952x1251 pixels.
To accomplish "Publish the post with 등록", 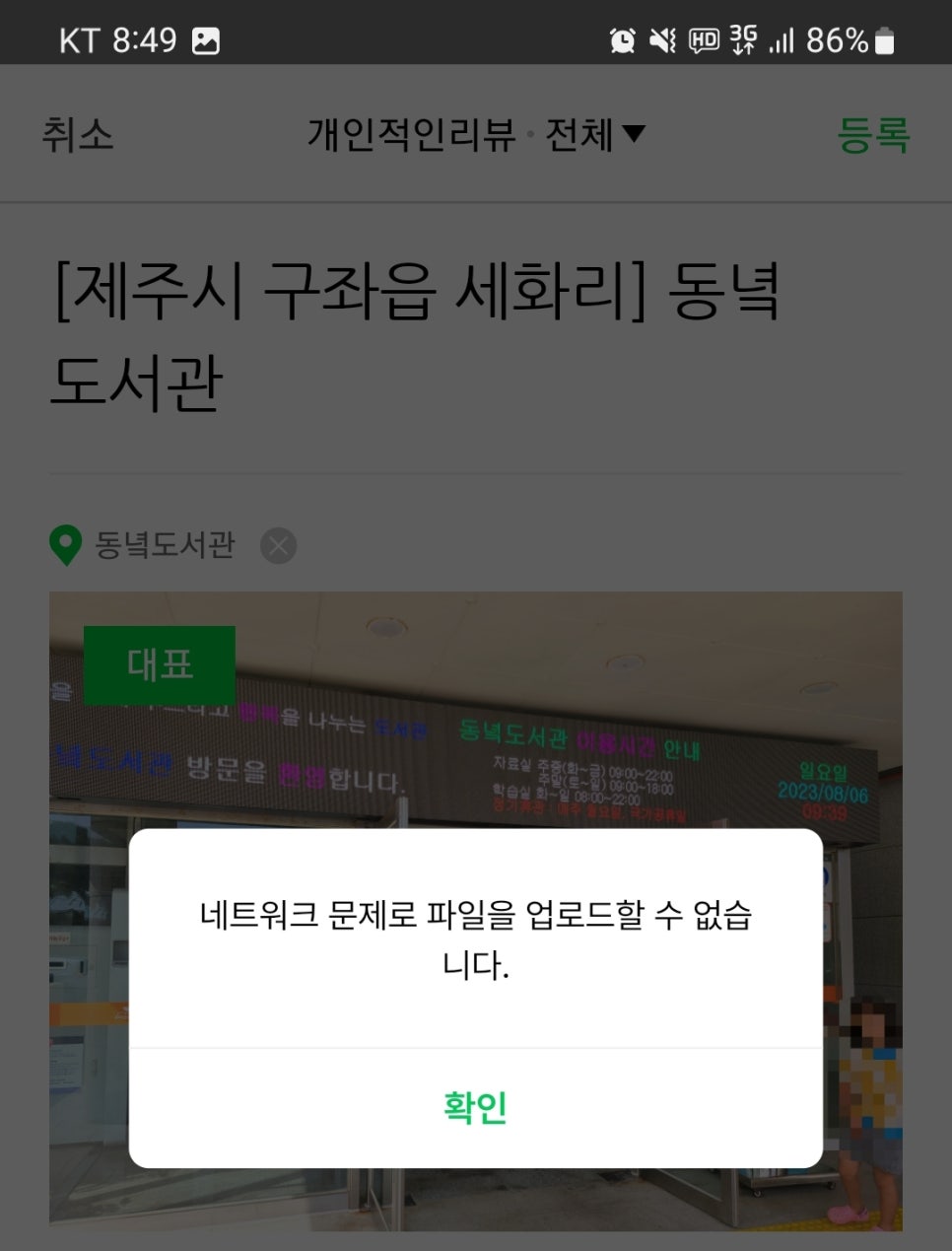I will point(872,134).
